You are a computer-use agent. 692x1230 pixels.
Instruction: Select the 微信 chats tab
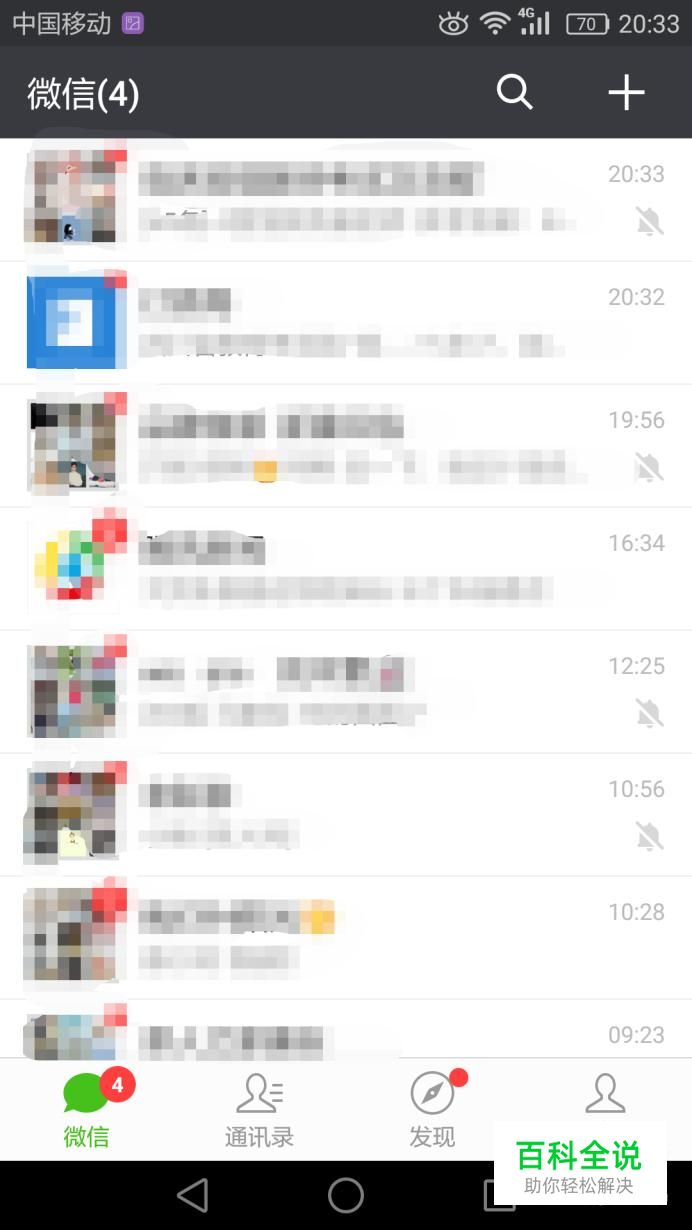tap(87, 1110)
